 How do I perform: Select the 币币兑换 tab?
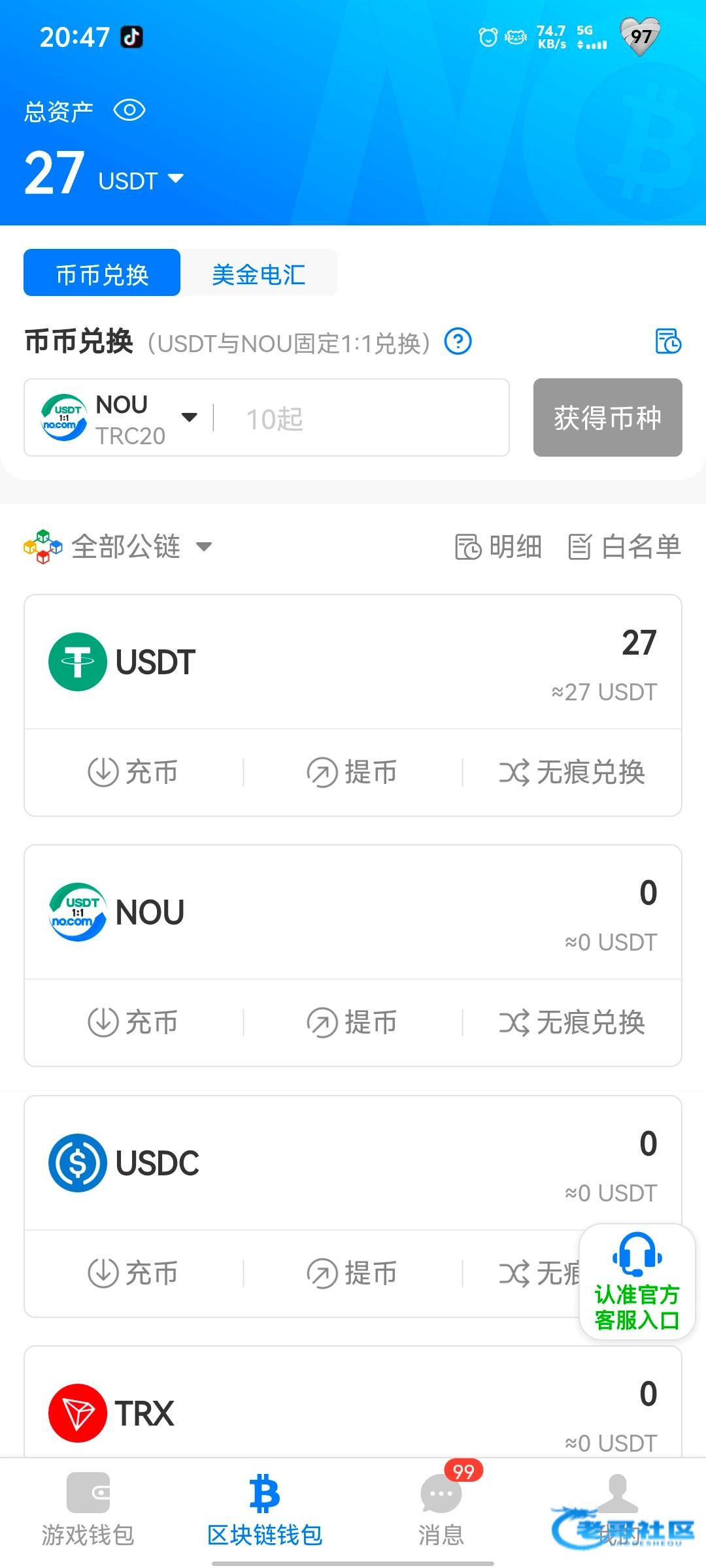click(102, 273)
